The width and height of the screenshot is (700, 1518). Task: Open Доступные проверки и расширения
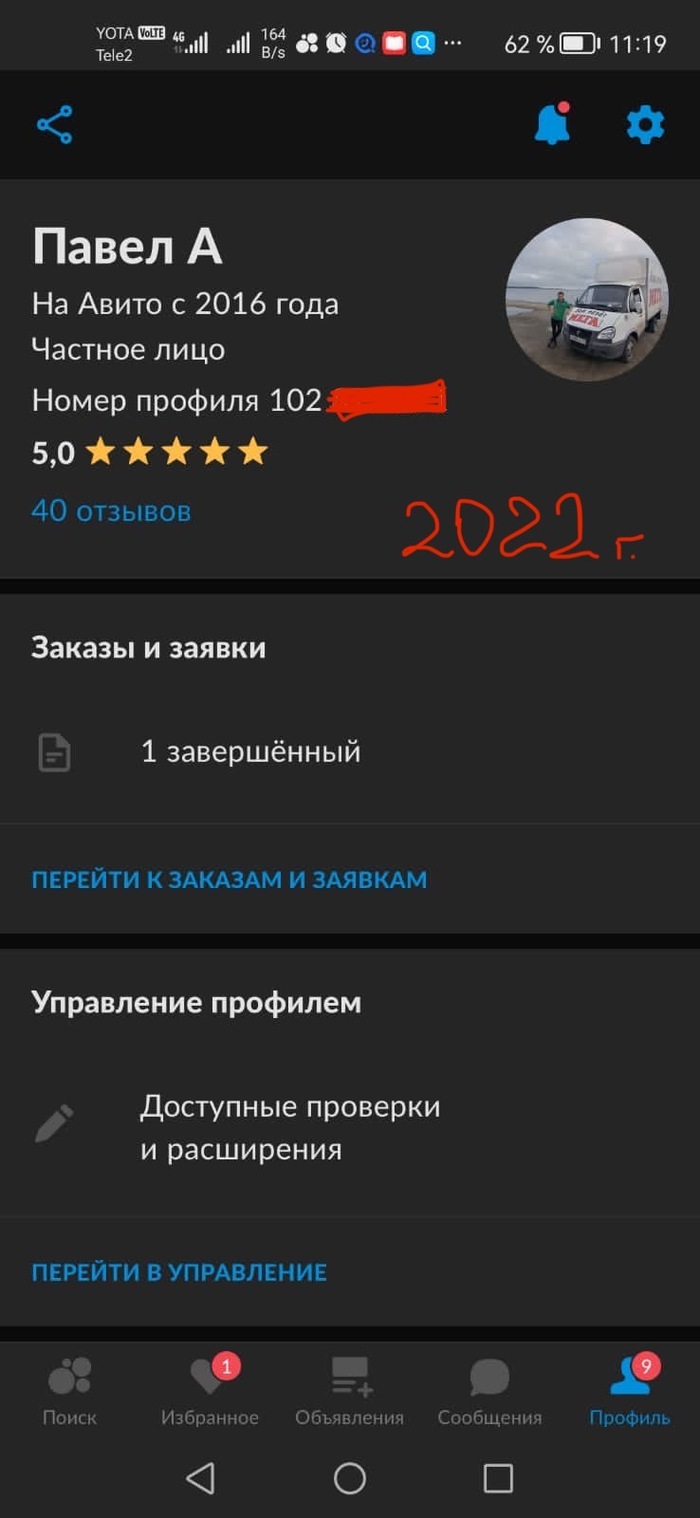(290, 1128)
